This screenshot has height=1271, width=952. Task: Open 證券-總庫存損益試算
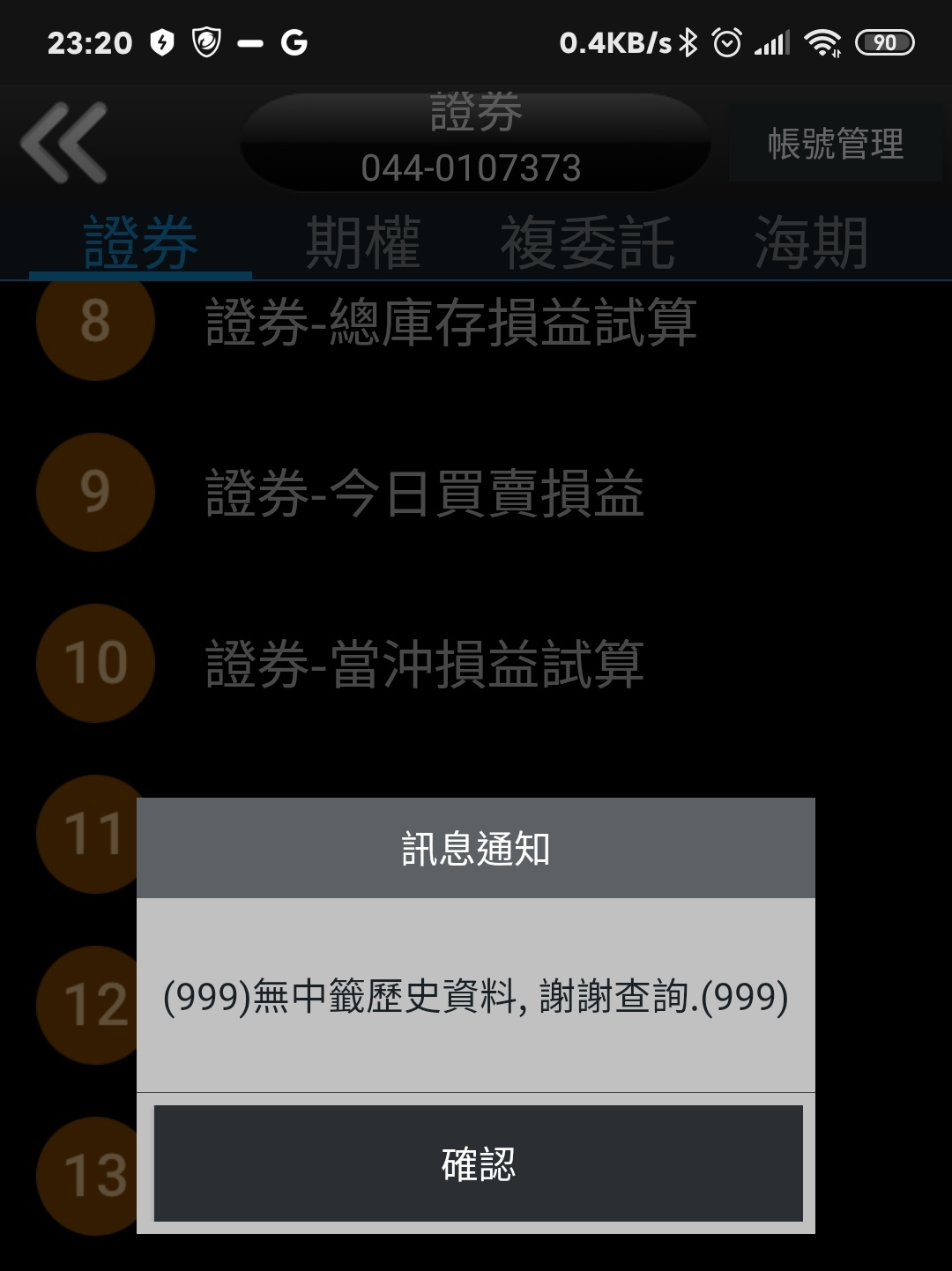(x=450, y=322)
